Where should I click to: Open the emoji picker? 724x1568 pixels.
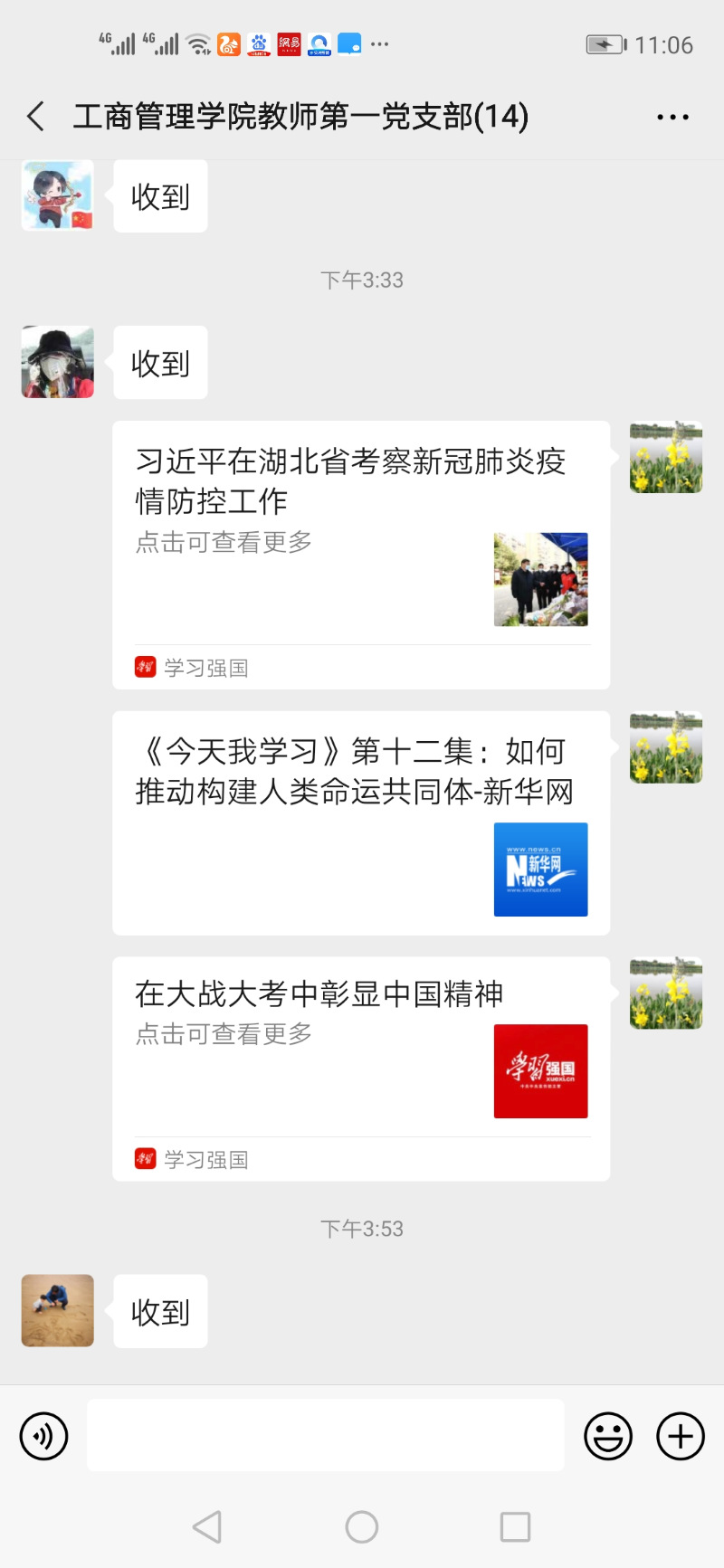607,1436
